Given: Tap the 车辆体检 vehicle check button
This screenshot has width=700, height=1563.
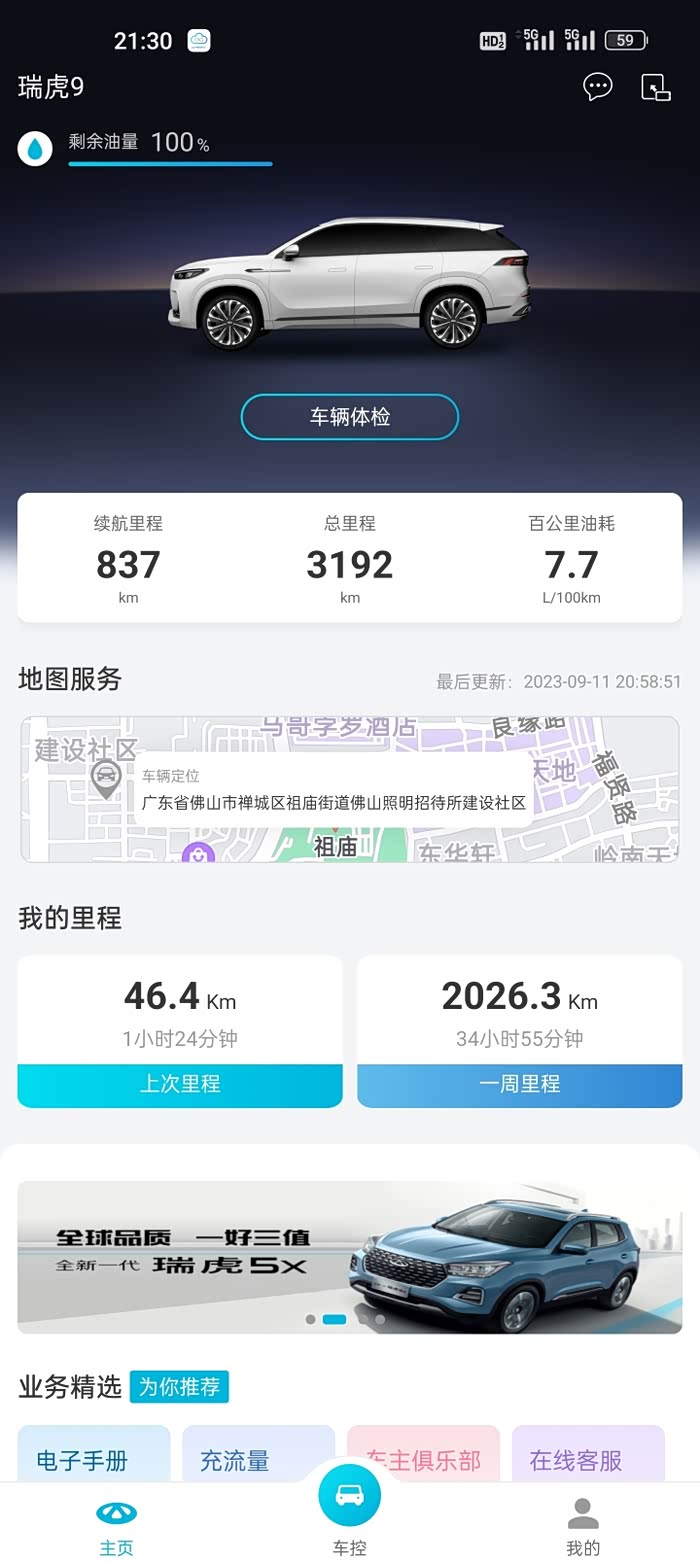Looking at the screenshot, I should click(350, 417).
